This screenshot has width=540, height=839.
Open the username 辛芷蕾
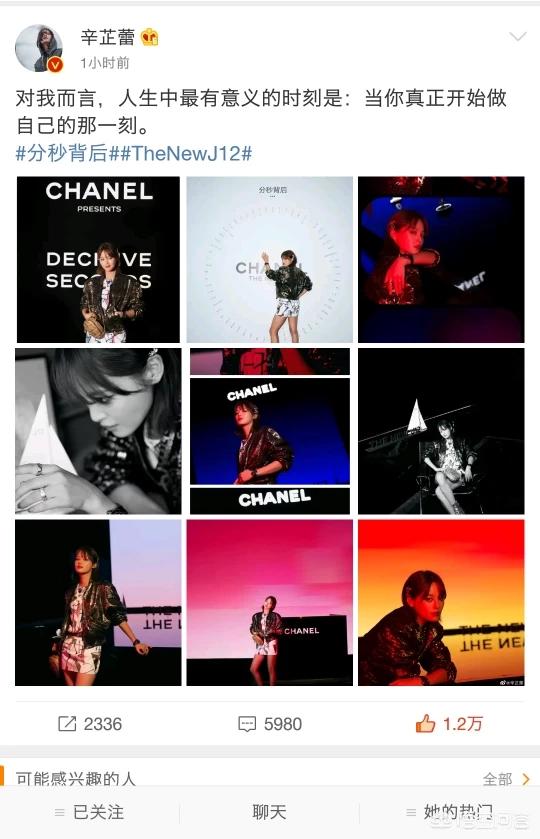point(108,37)
